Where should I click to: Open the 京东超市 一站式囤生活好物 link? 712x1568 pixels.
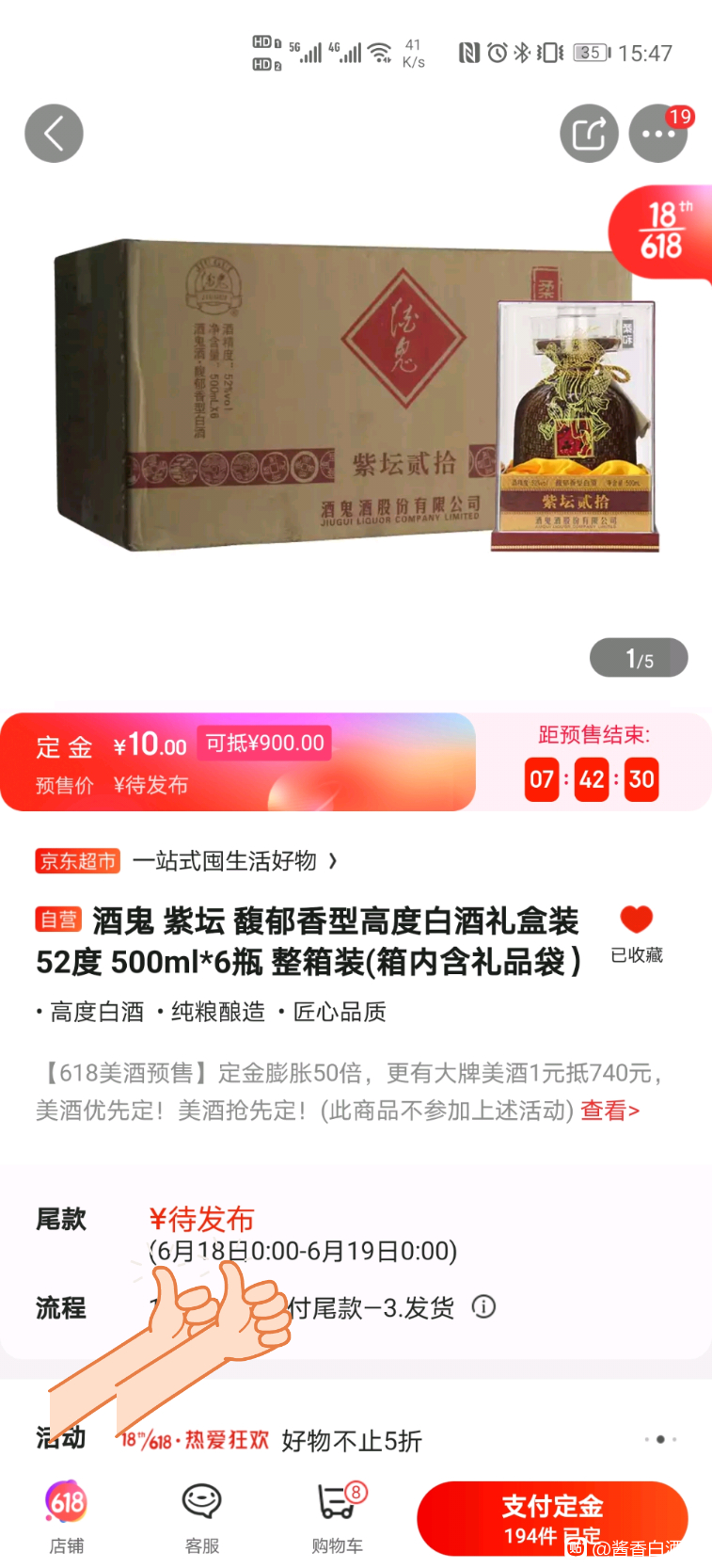[186, 860]
